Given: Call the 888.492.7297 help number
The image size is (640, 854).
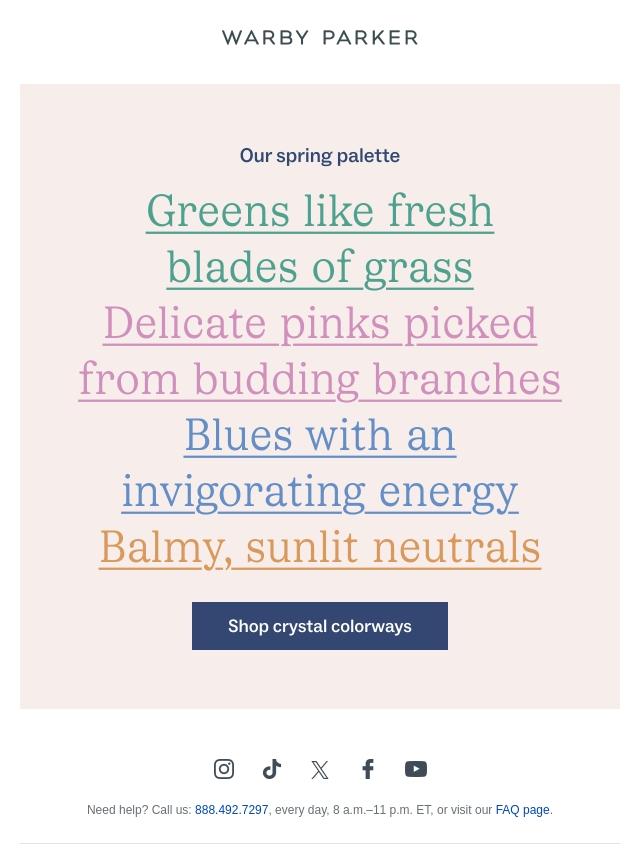Looking at the screenshot, I should [232, 810].
